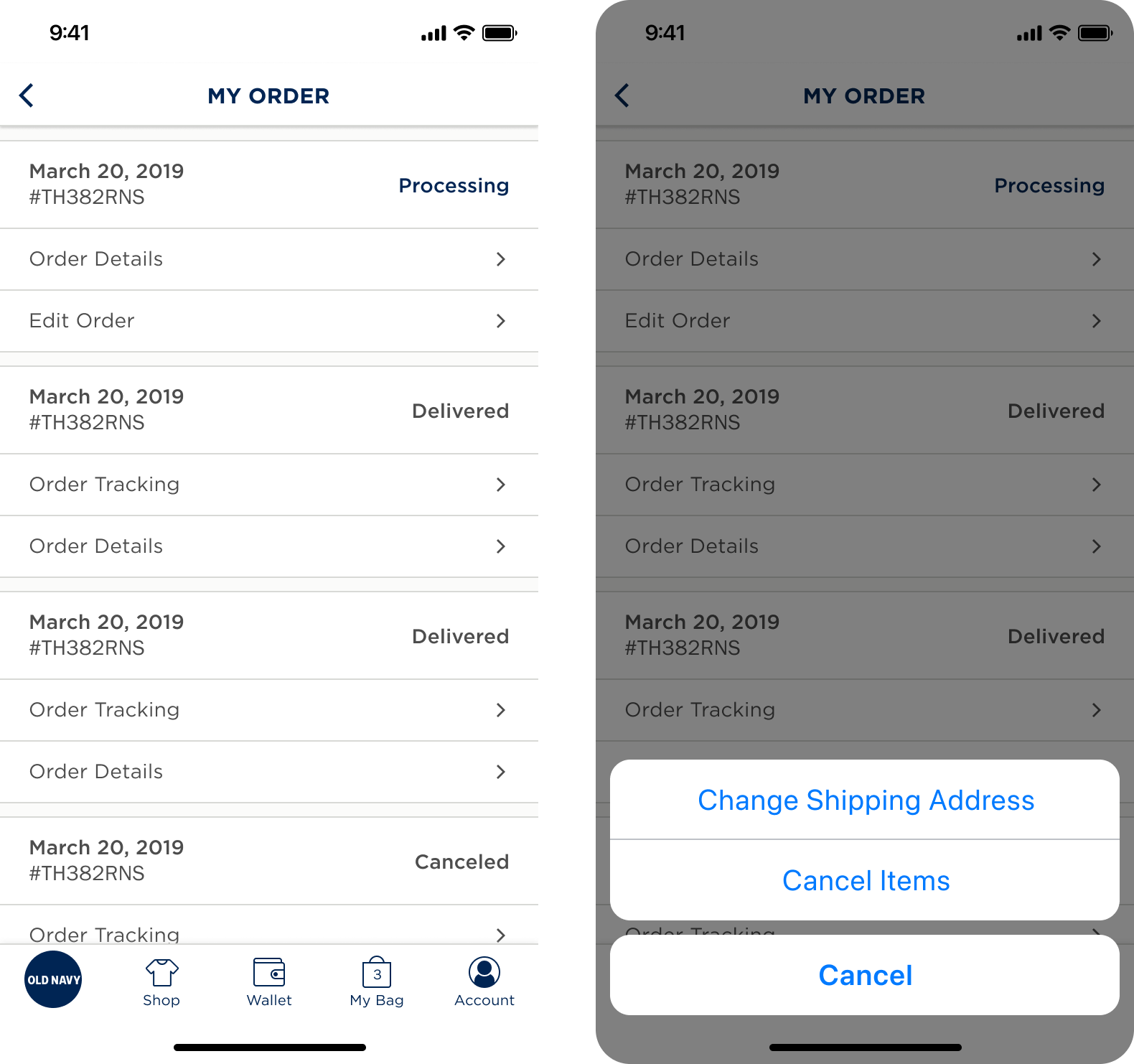Open Edit Order on the undimmed screen

[269, 321]
